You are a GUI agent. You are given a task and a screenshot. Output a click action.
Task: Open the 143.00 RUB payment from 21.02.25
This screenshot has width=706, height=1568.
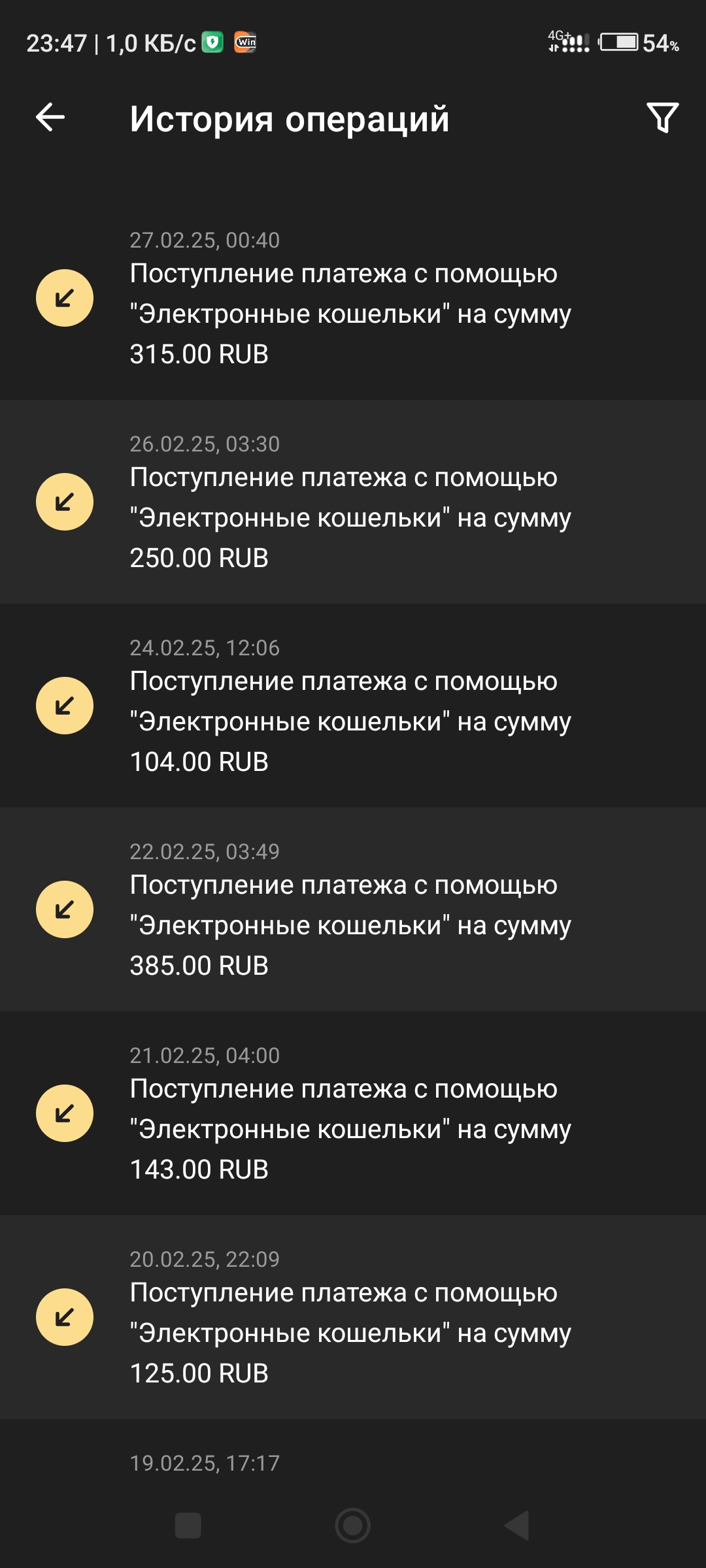pos(353,1113)
